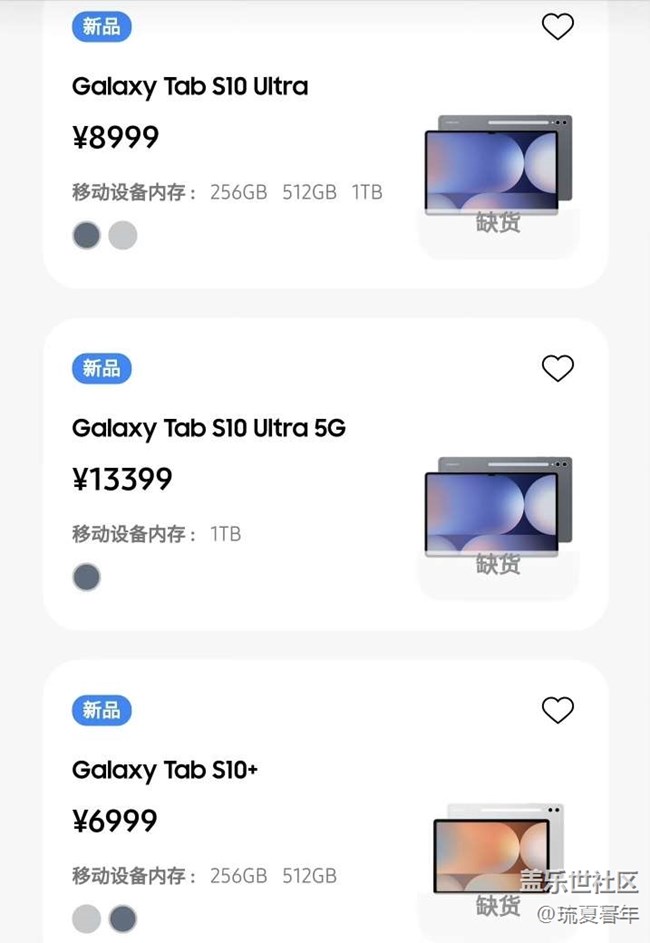
Task: Open the Galaxy Tab S10 Ultra 5G card
Action: click(x=208, y=428)
